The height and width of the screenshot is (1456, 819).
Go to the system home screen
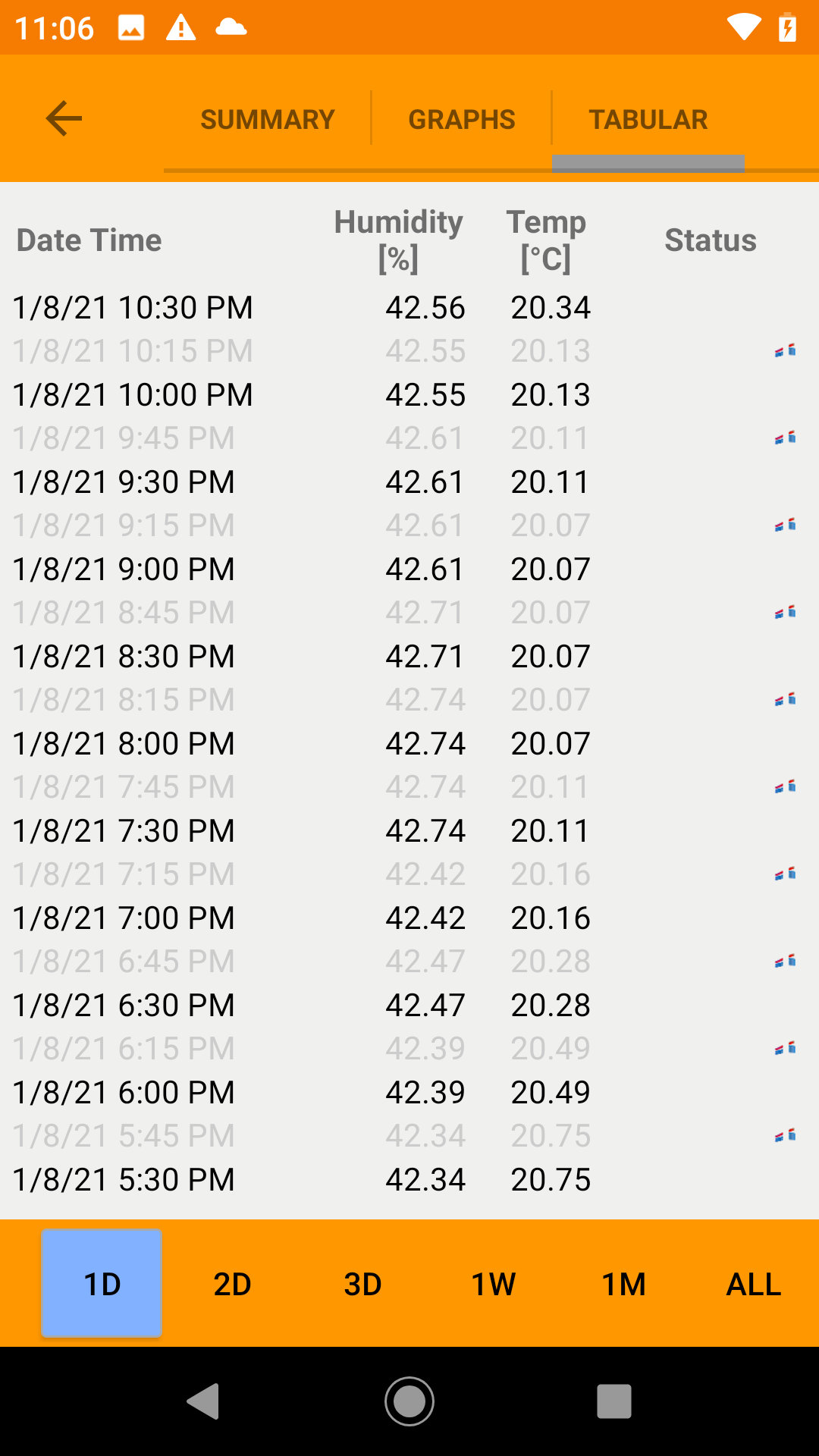409,1401
